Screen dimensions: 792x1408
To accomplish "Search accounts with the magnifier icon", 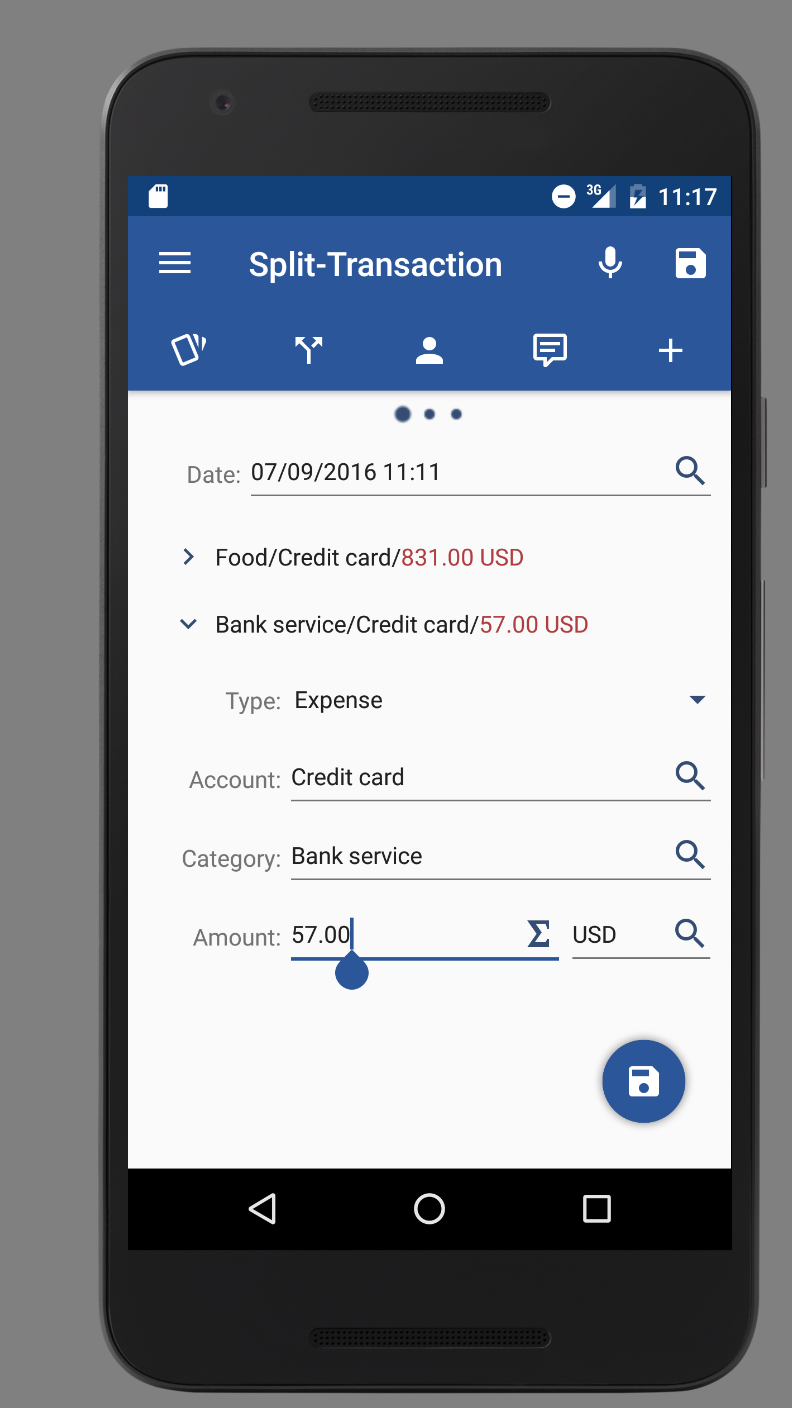I will (690, 776).
